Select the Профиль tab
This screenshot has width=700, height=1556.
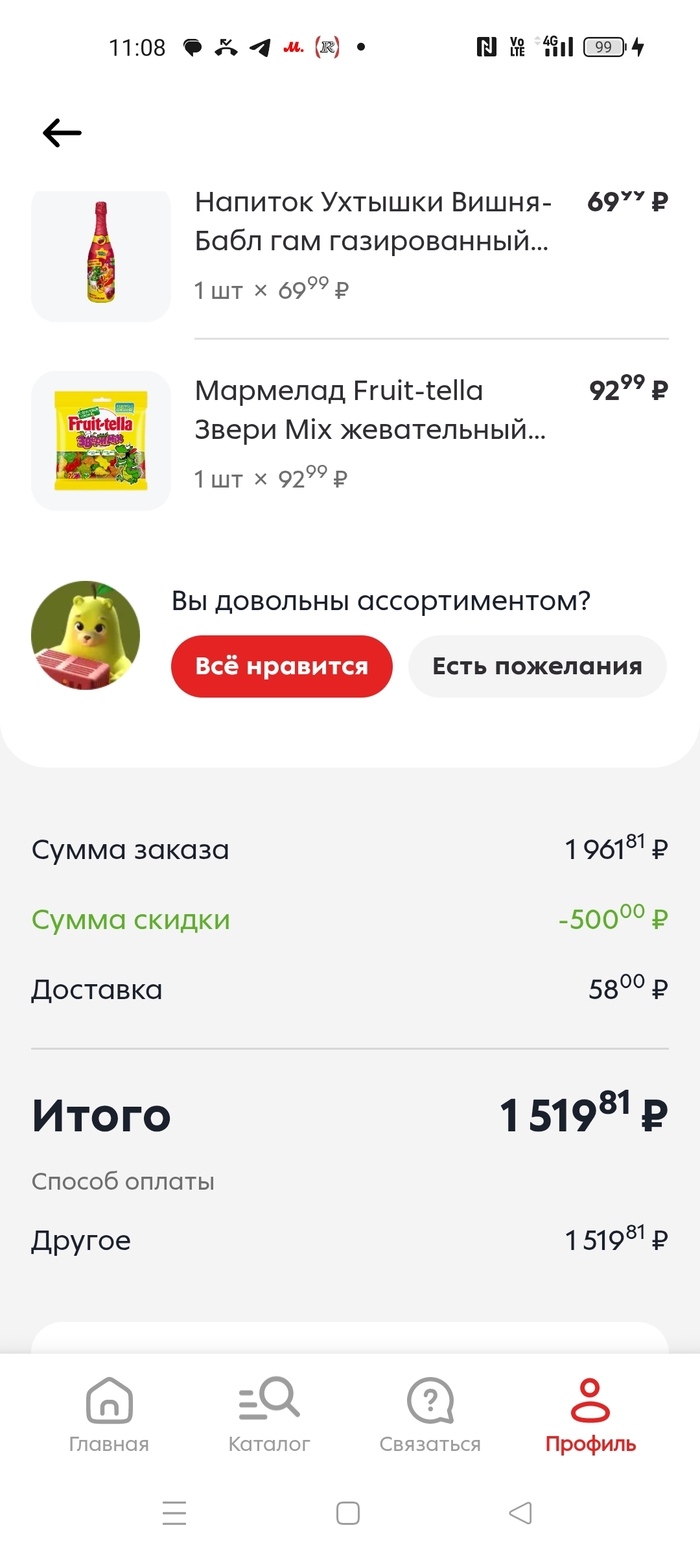click(x=590, y=1414)
